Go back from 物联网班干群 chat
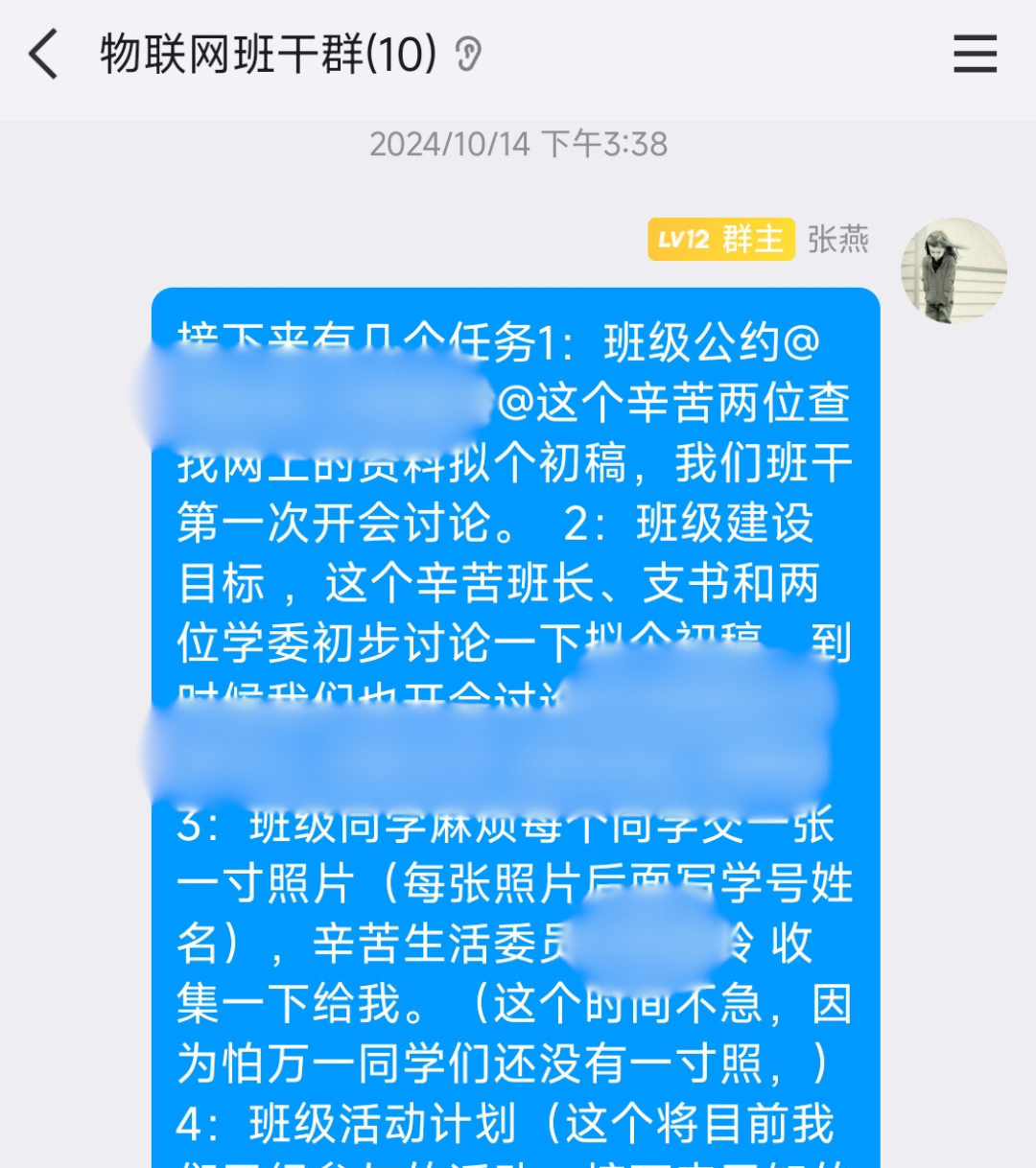Viewport: 1036px width, 1168px height. [44, 54]
